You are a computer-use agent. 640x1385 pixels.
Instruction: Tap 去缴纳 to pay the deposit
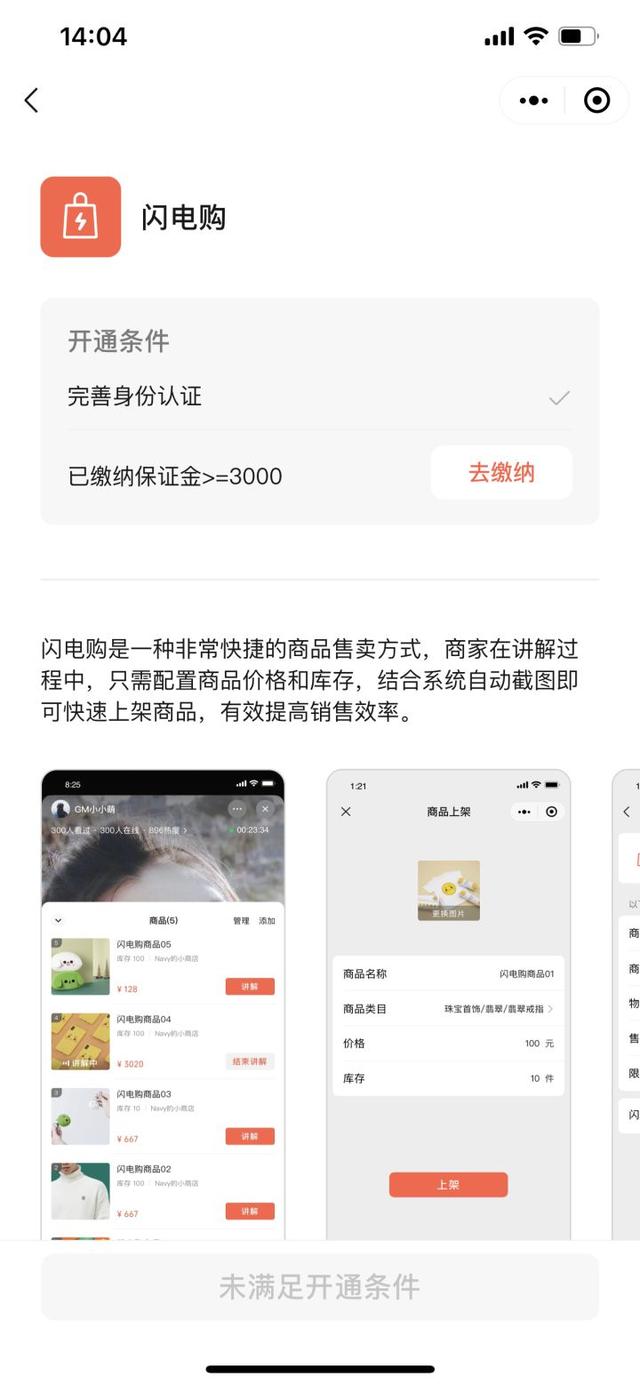click(501, 473)
